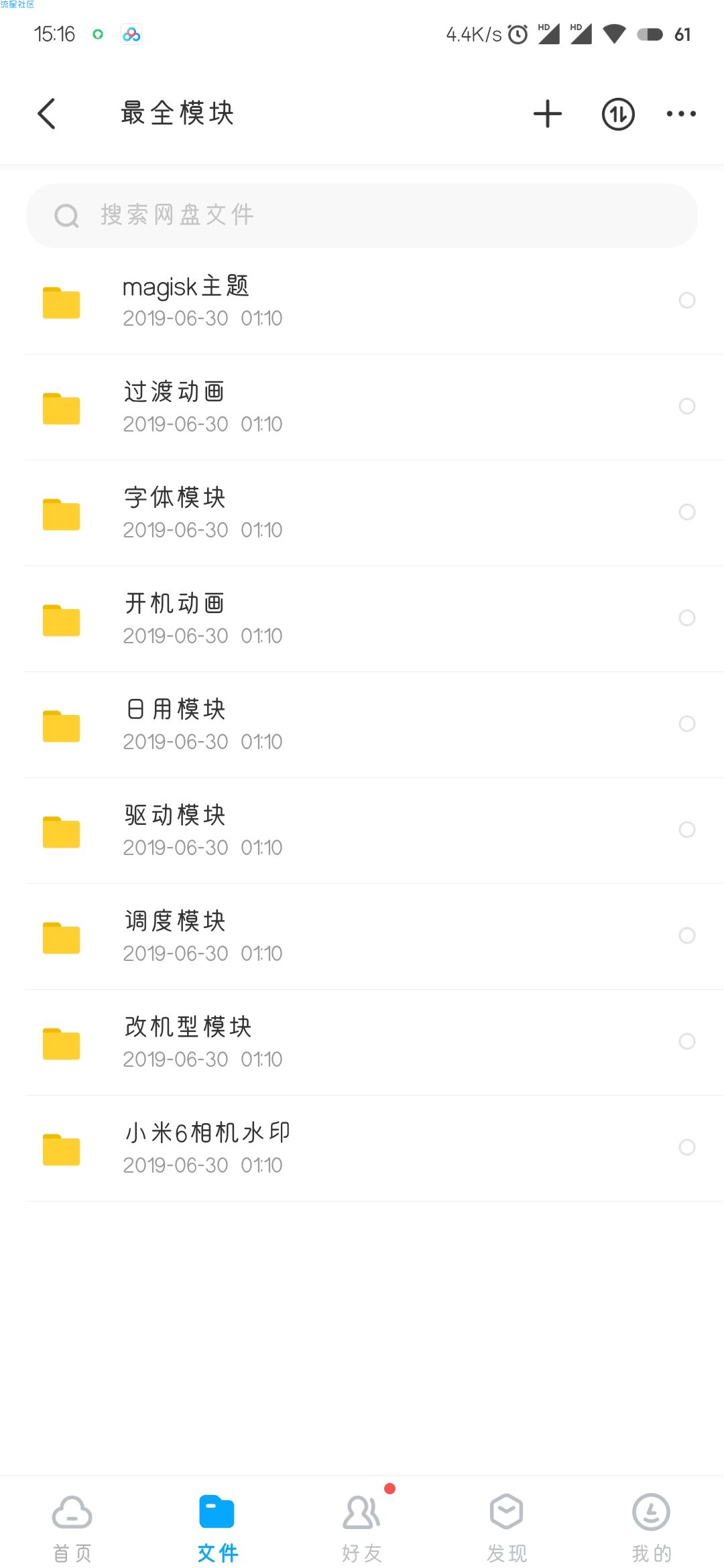Go back from 最全模块 folder

pyautogui.click(x=46, y=114)
